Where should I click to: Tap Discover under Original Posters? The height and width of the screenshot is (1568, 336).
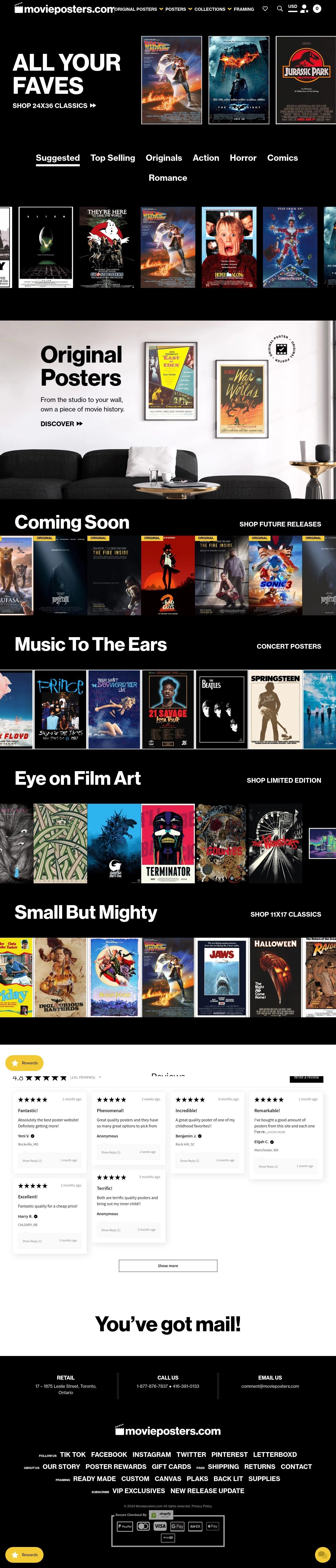pos(61,424)
